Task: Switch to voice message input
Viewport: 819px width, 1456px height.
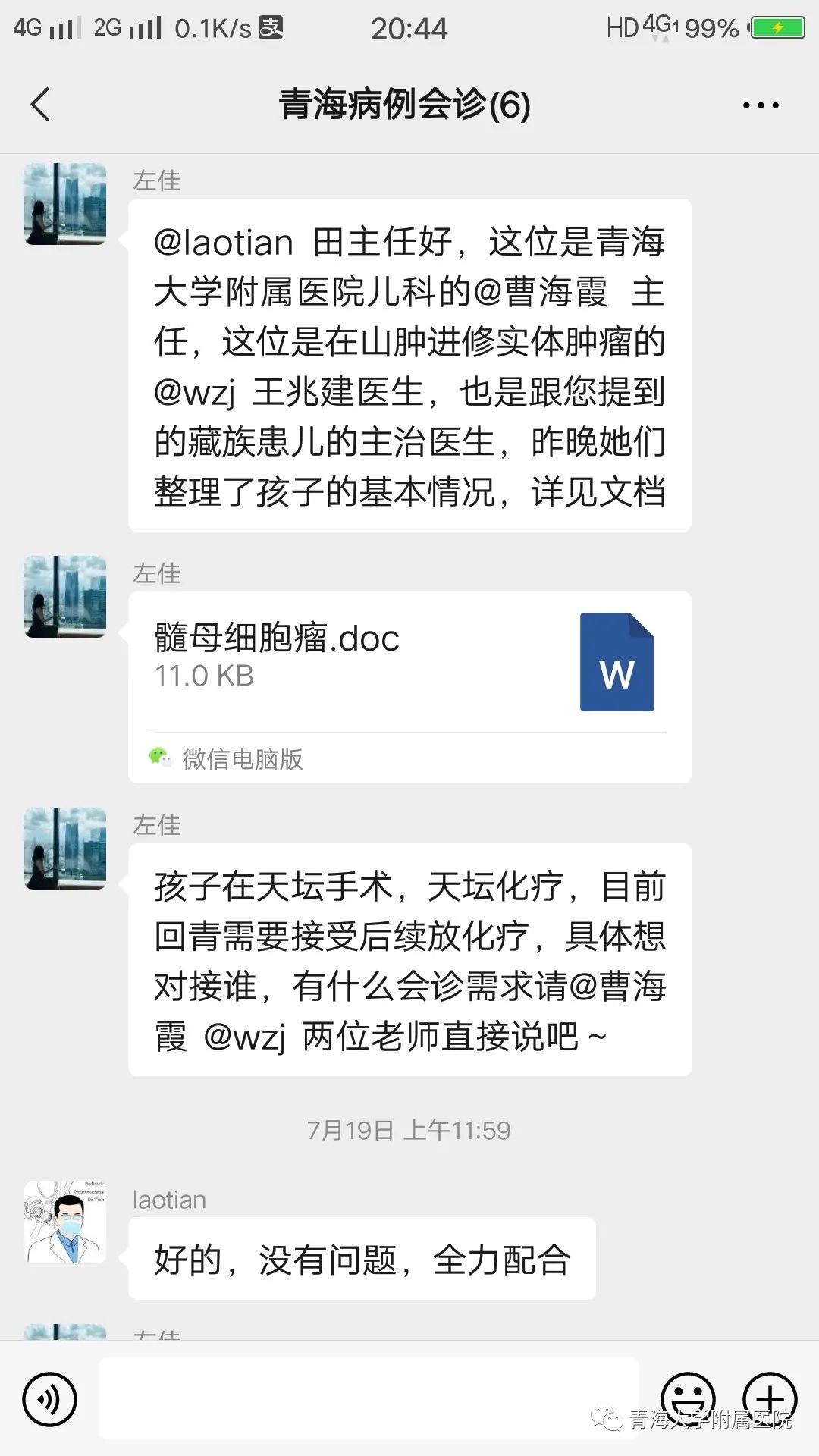Action: (x=50, y=1399)
